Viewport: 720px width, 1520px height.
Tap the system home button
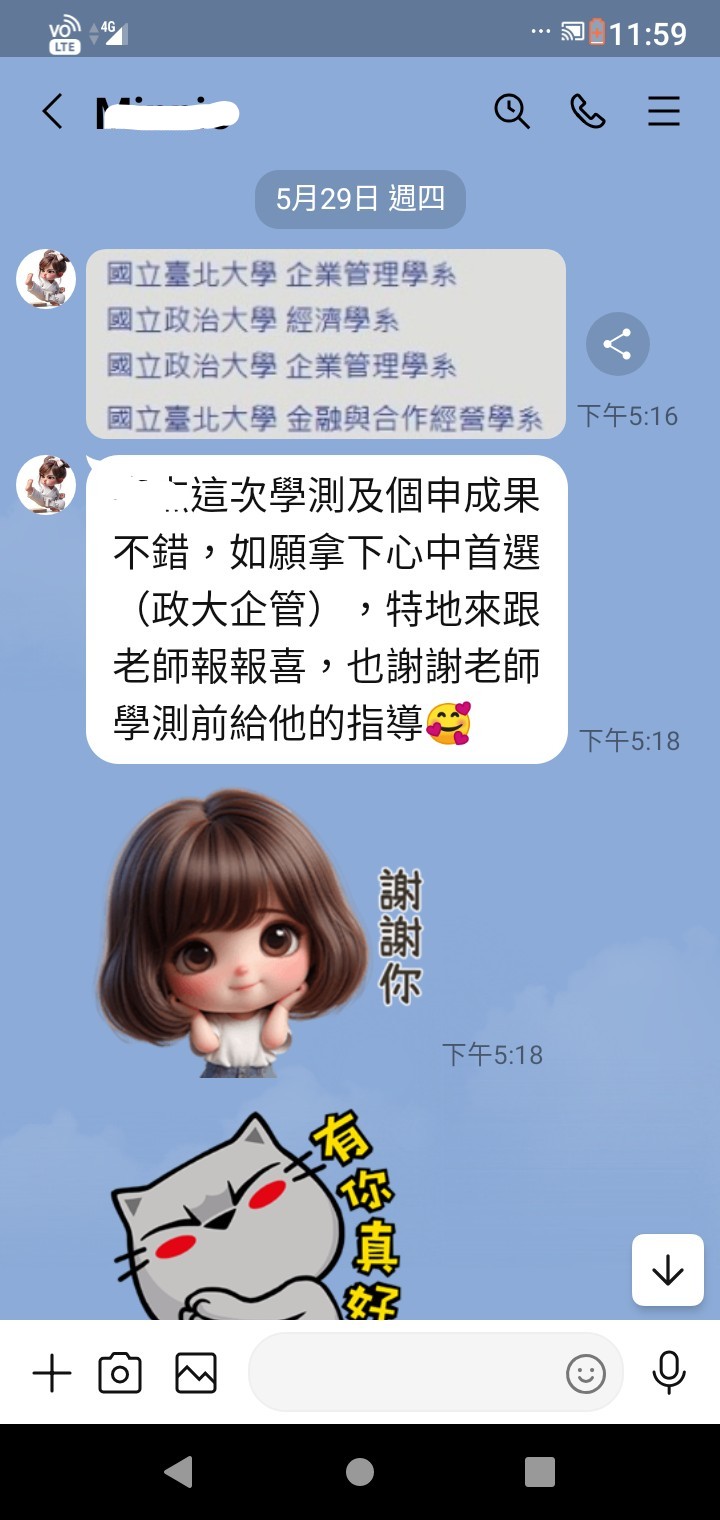tap(360, 1471)
